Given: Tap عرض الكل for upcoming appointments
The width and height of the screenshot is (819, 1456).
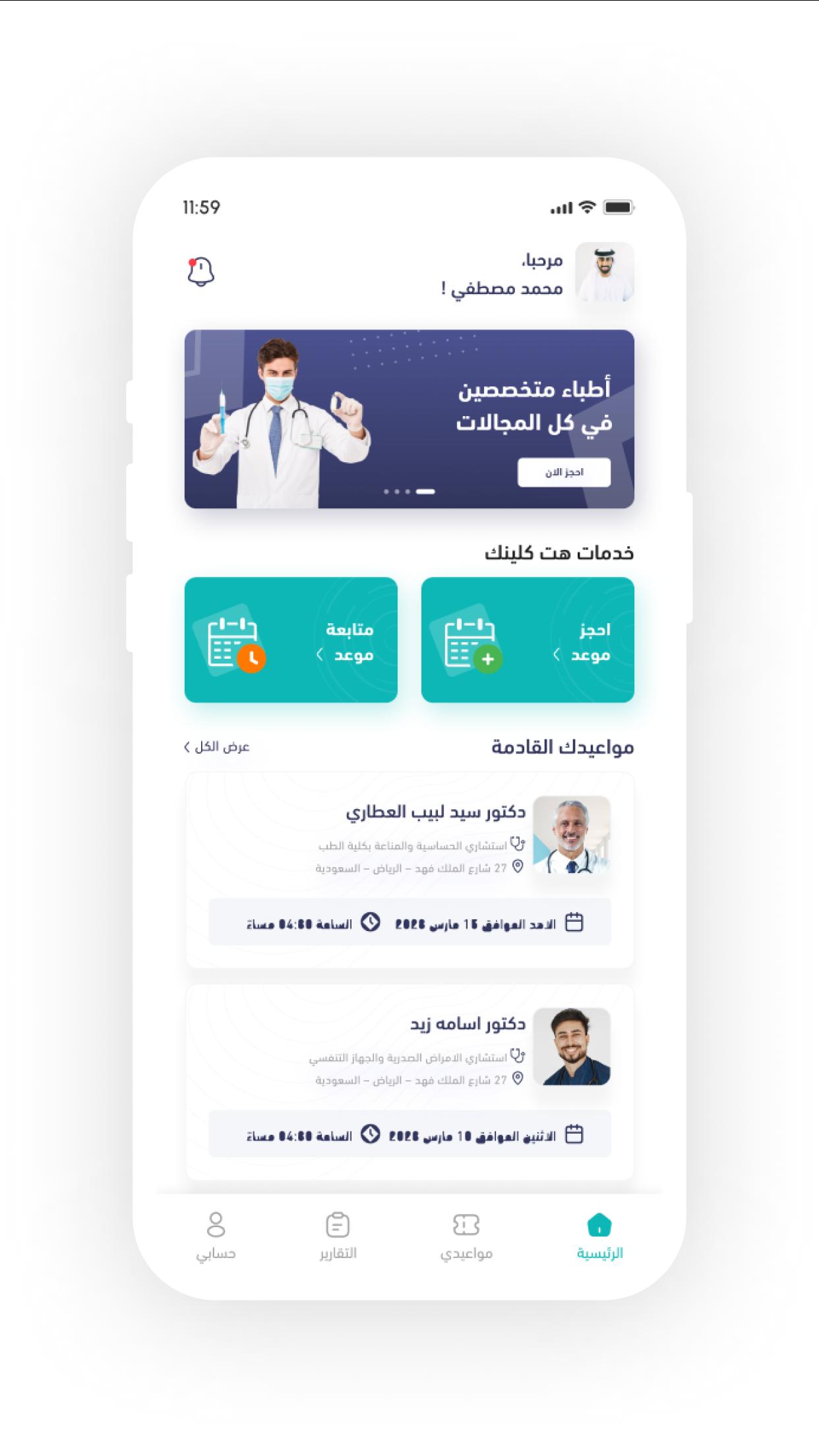Looking at the screenshot, I should click(x=217, y=747).
